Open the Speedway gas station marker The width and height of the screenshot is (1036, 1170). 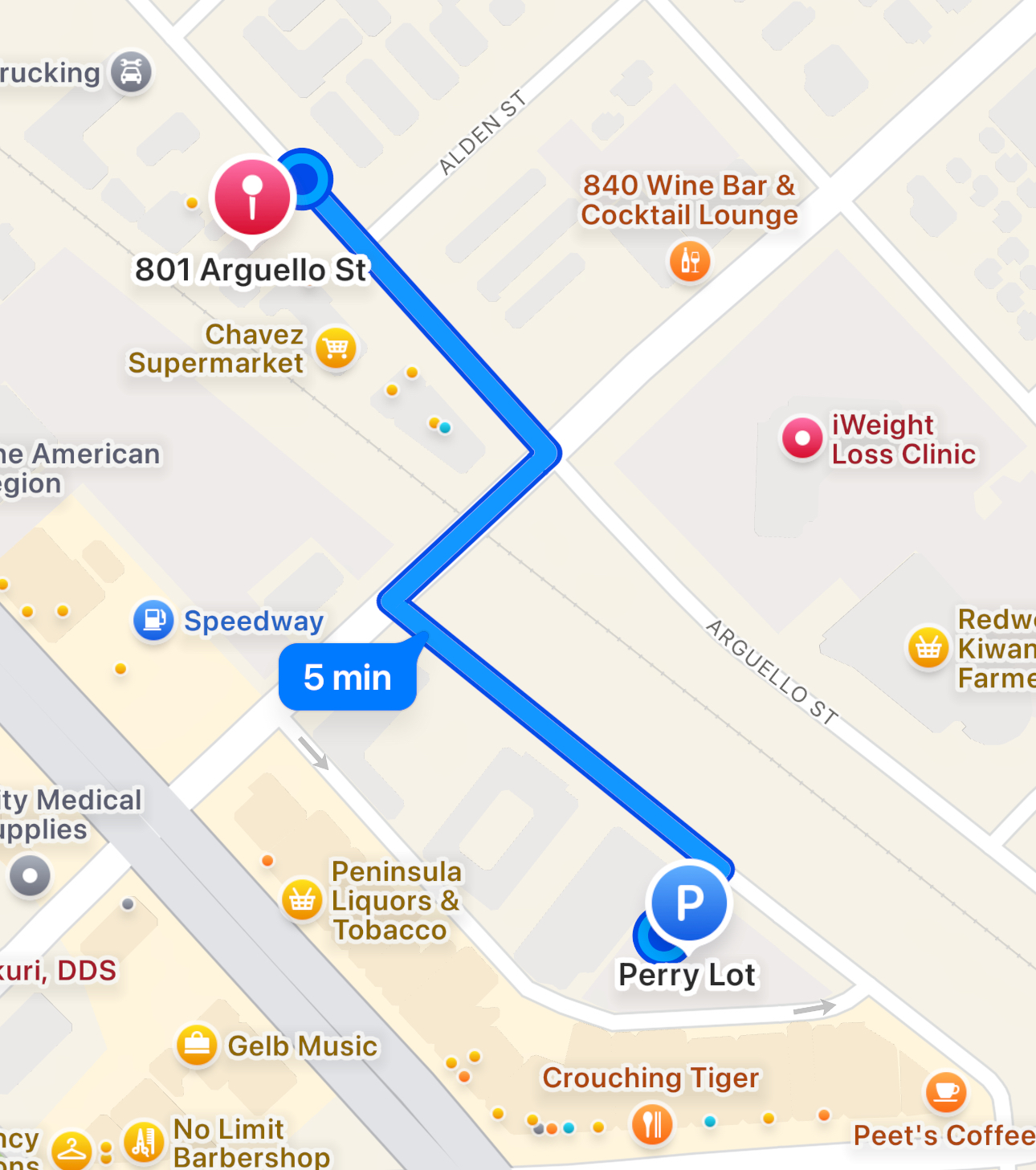[153, 620]
